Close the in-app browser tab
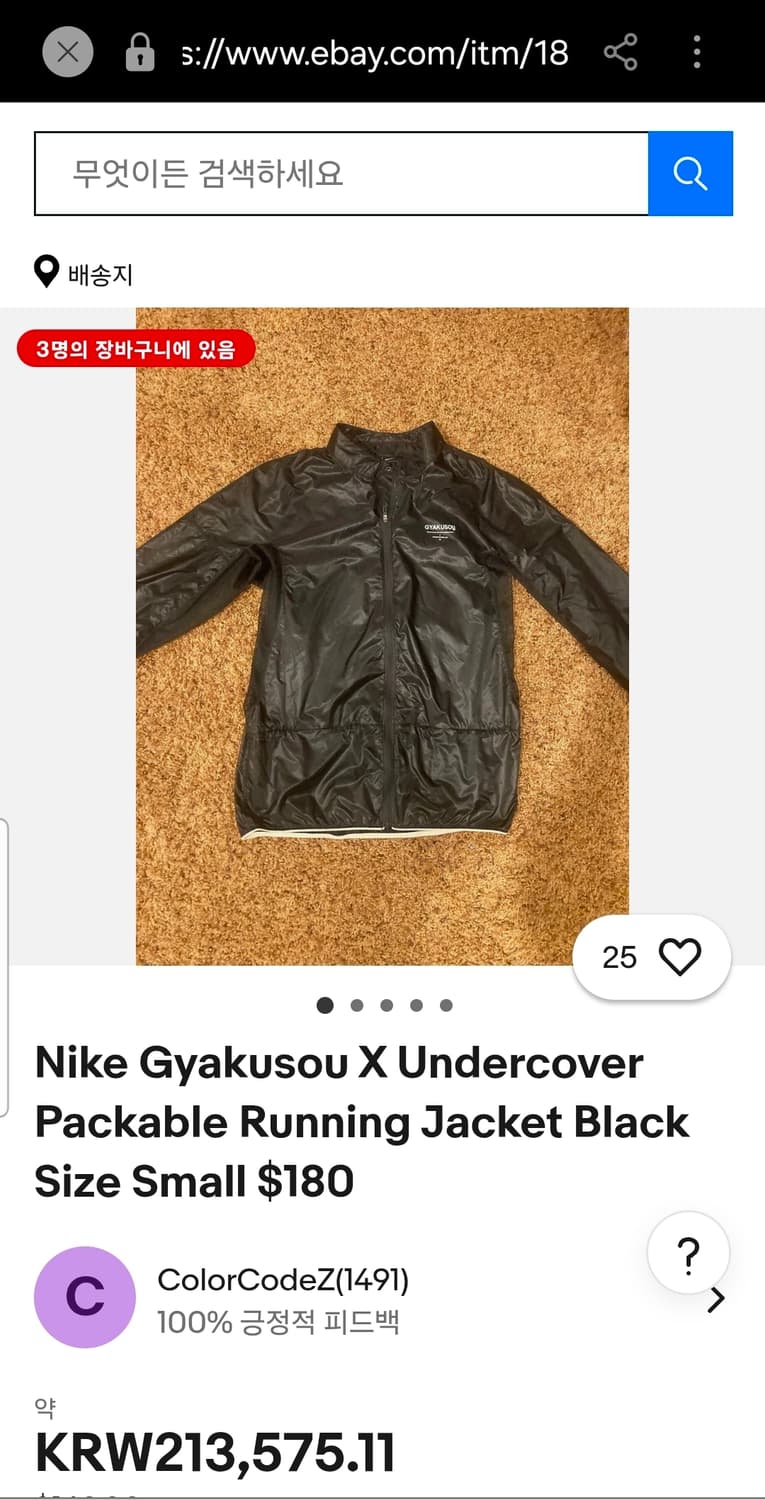Viewport: 765px width, 1500px height. point(68,52)
